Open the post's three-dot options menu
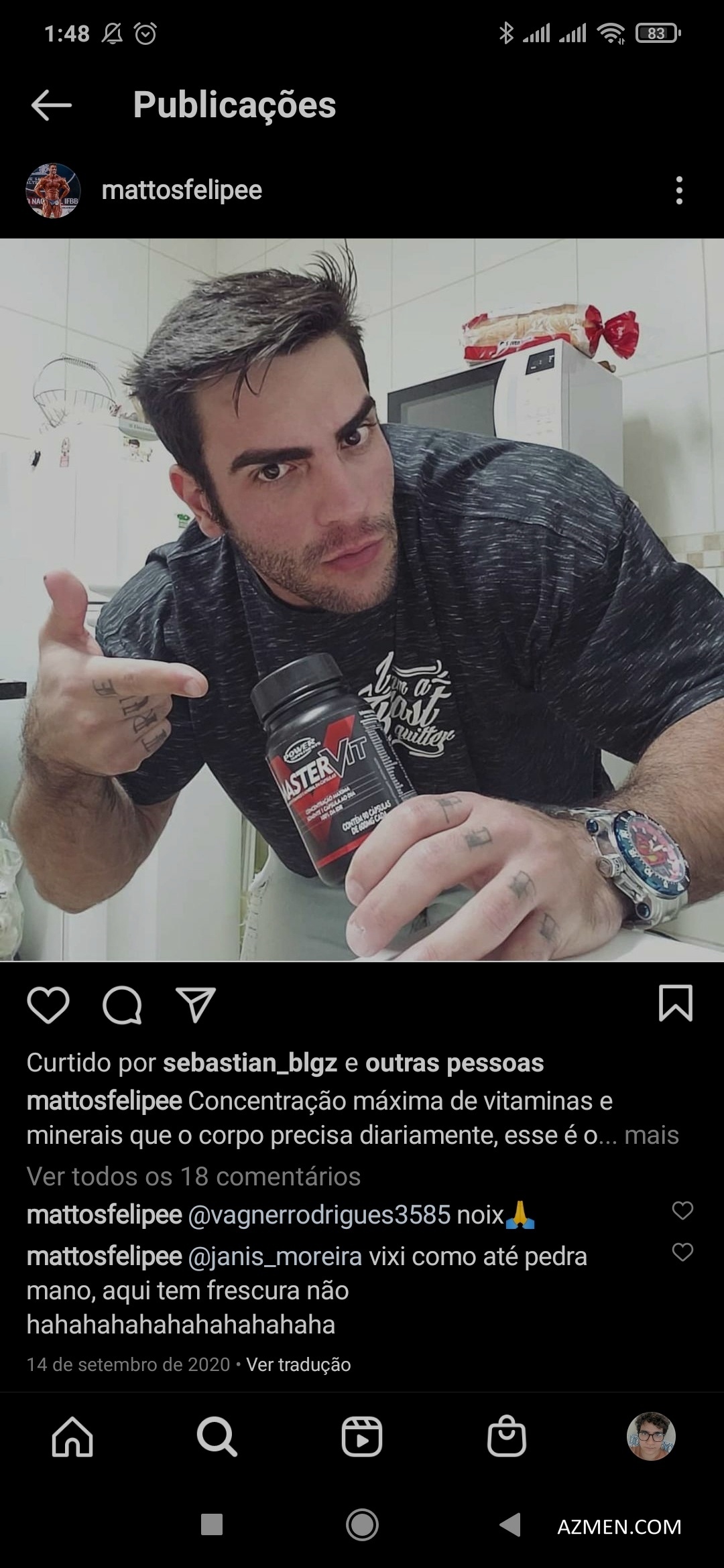 [679, 190]
